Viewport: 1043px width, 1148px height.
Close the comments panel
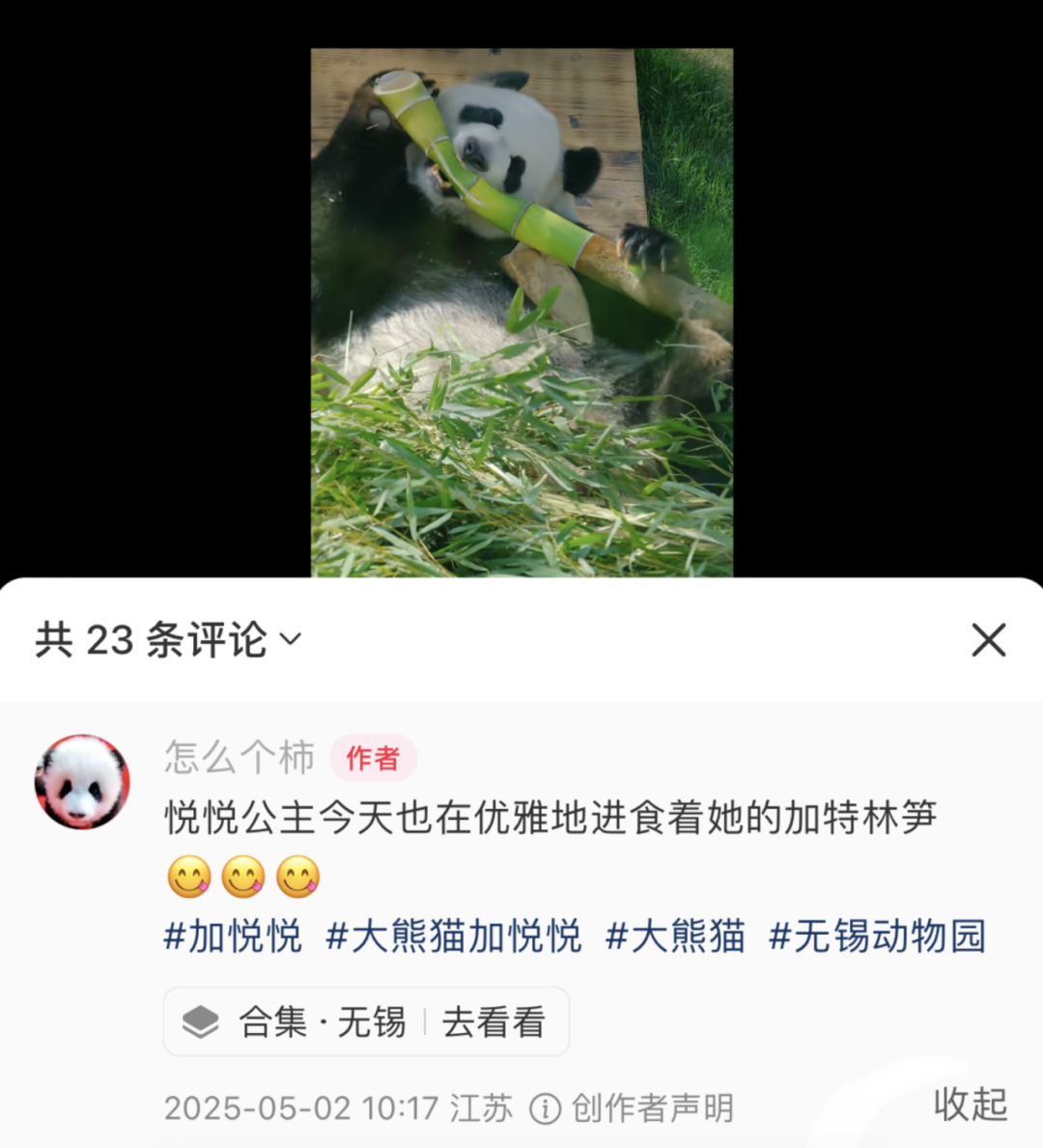click(988, 640)
